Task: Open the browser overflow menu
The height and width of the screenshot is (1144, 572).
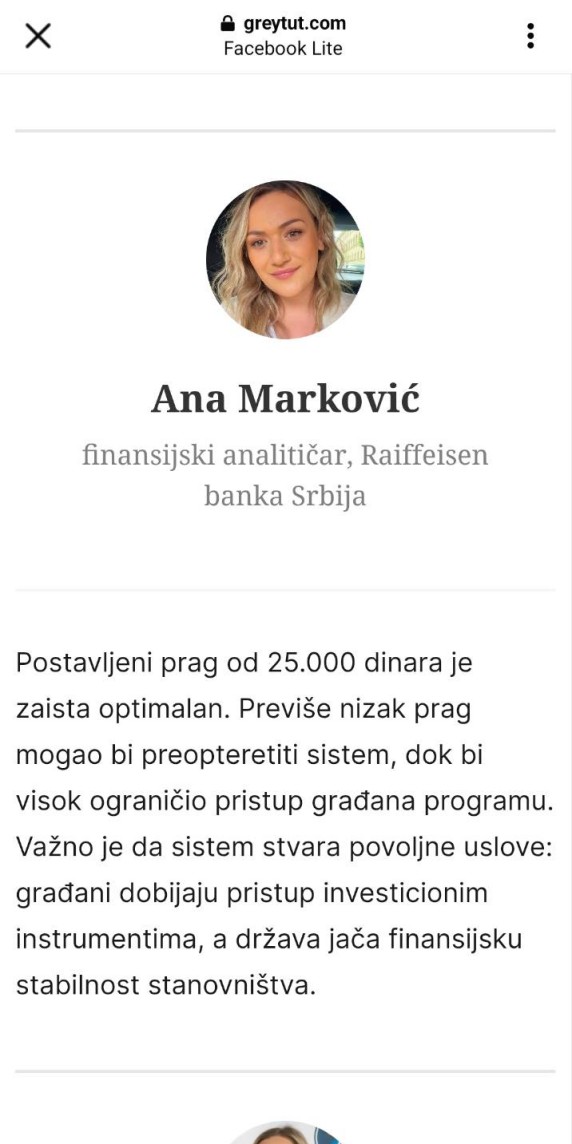Action: 530,36
